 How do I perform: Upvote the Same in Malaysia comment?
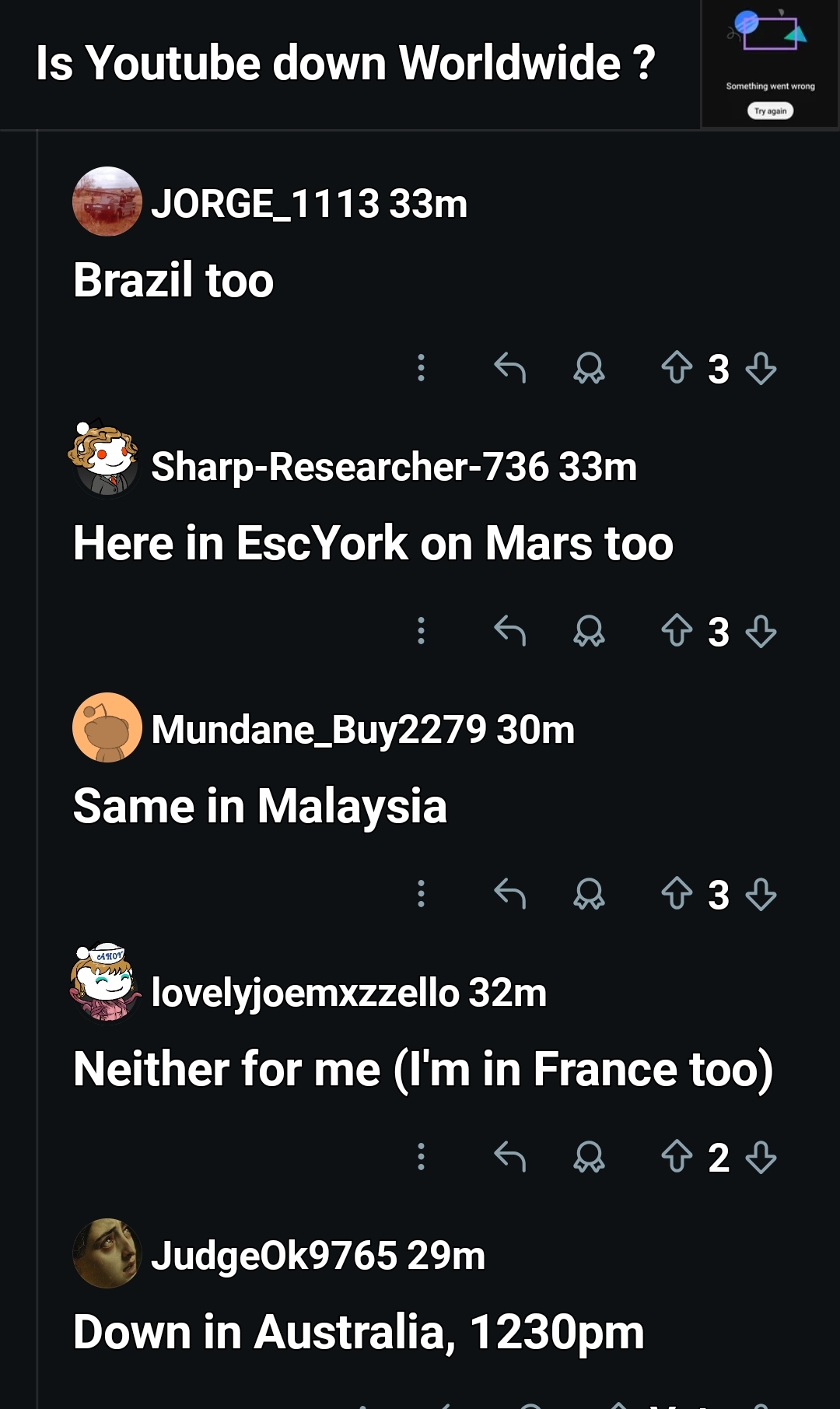tap(677, 894)
